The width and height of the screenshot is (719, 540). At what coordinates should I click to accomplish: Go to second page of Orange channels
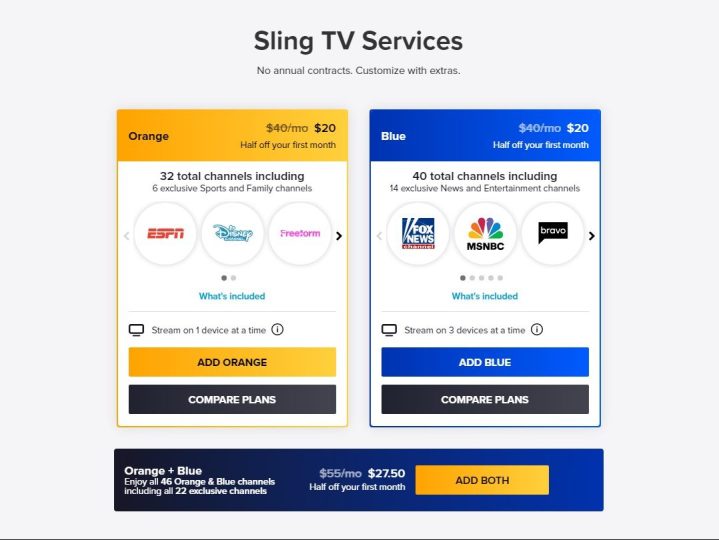tap(233, 278)
